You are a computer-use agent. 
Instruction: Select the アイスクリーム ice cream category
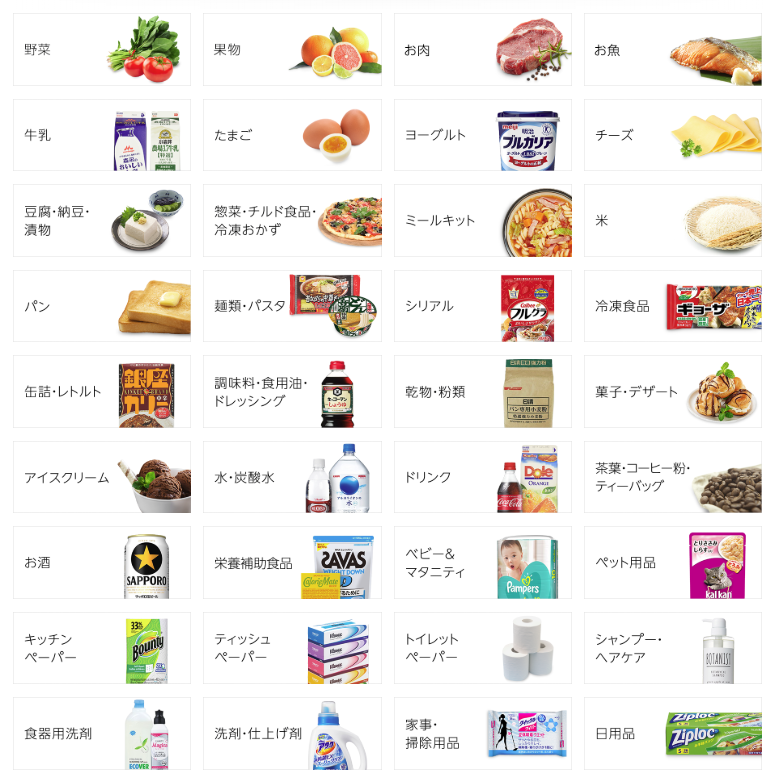pos(101,477)
